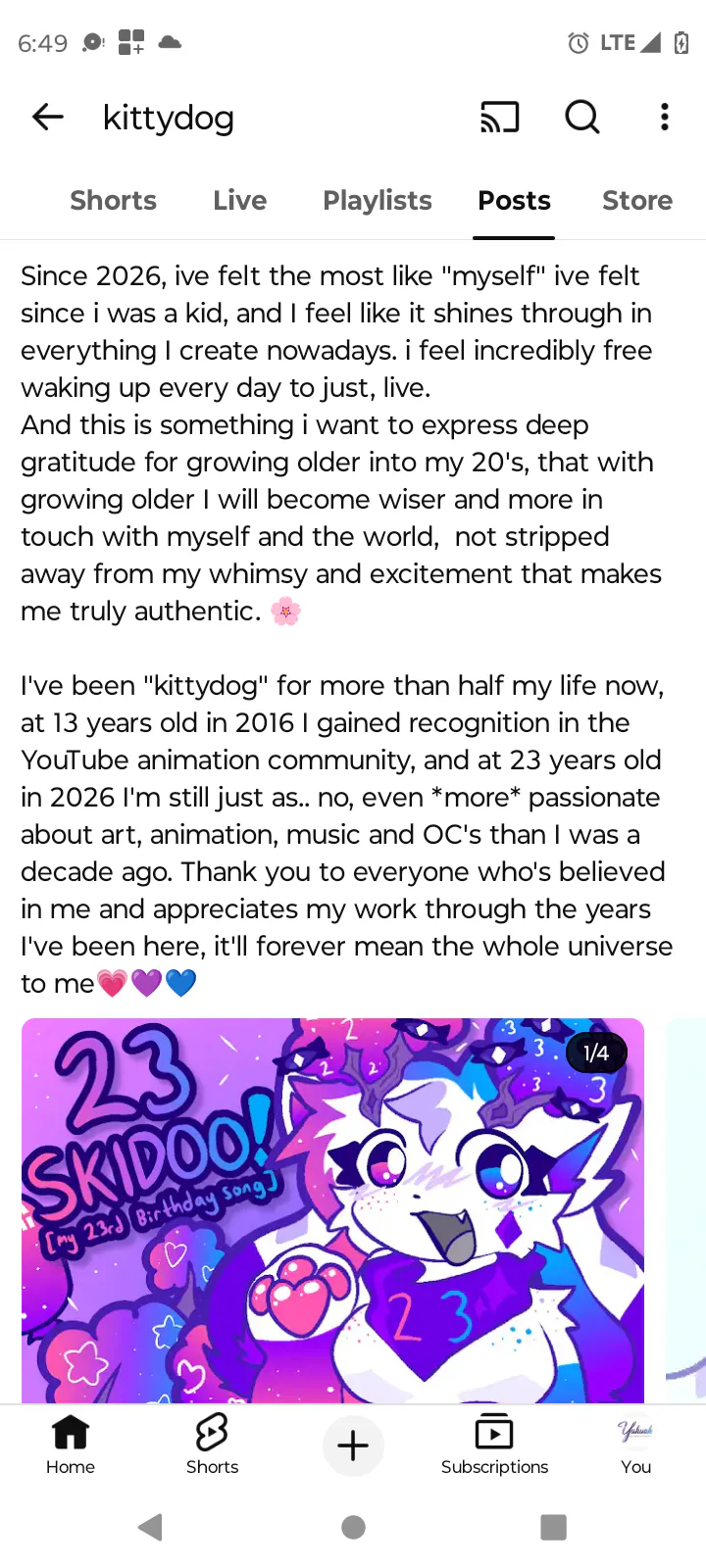Switch to the Shorts channel tab
Screen dimensions: 706x1568
(x=113, y=201)
